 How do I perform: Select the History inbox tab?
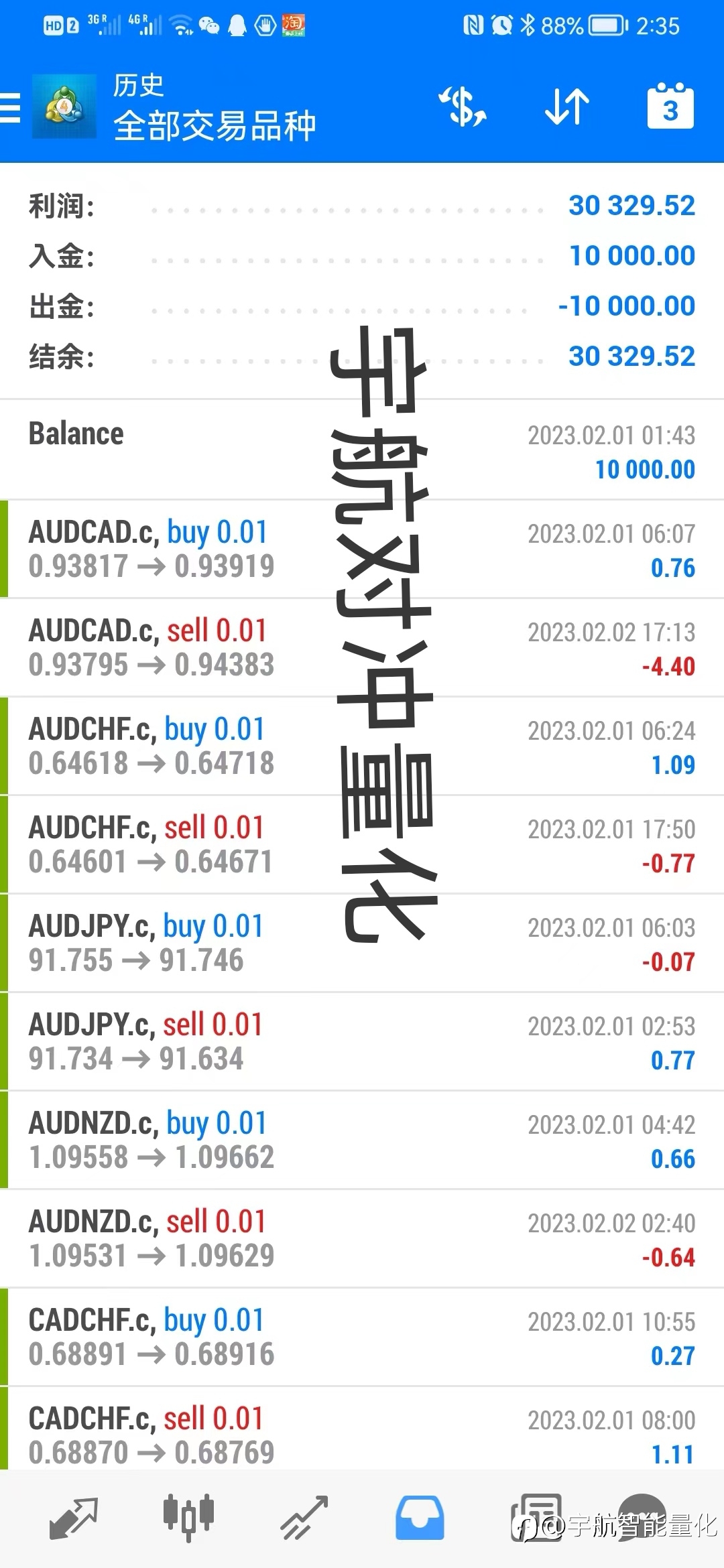pos(420,1518)
